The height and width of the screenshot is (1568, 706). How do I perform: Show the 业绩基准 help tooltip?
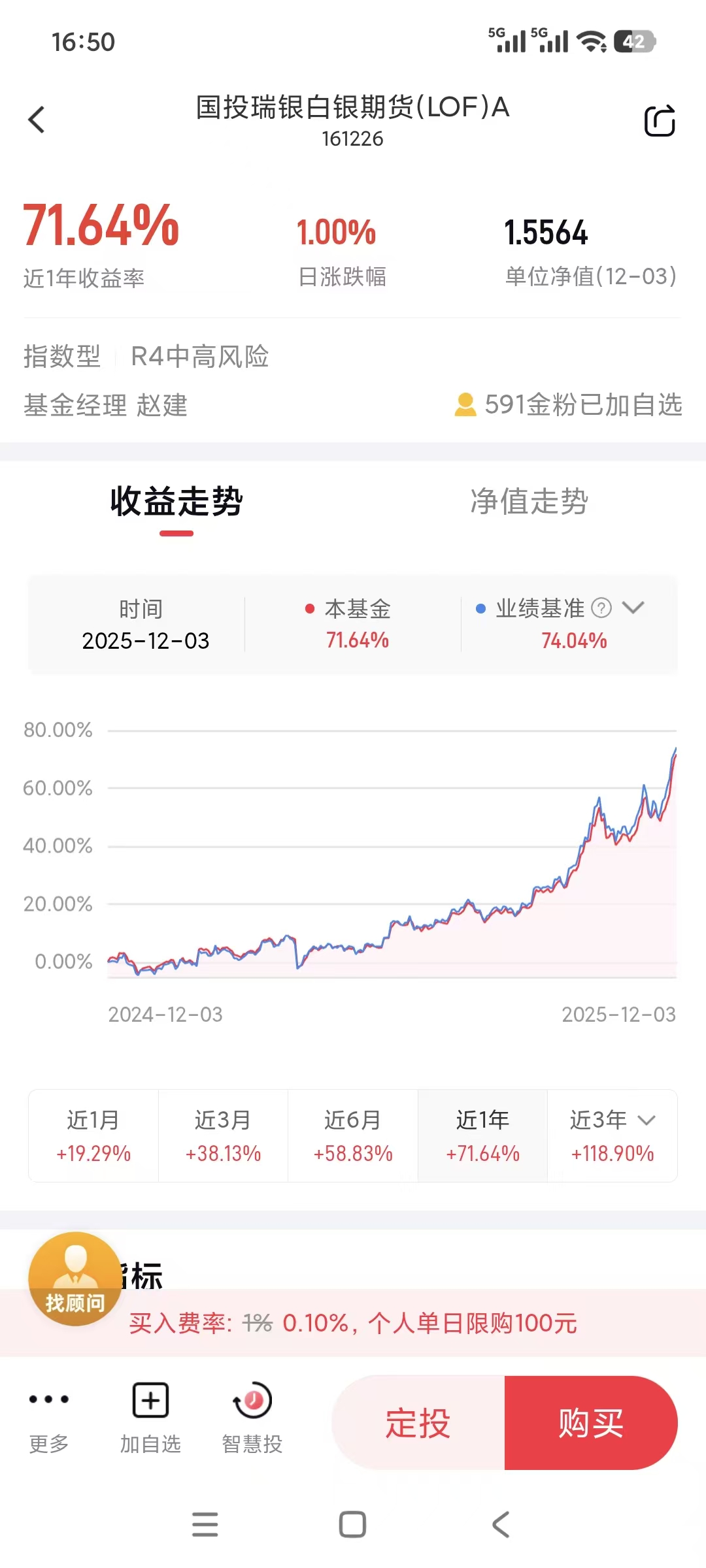coord(601,608)
